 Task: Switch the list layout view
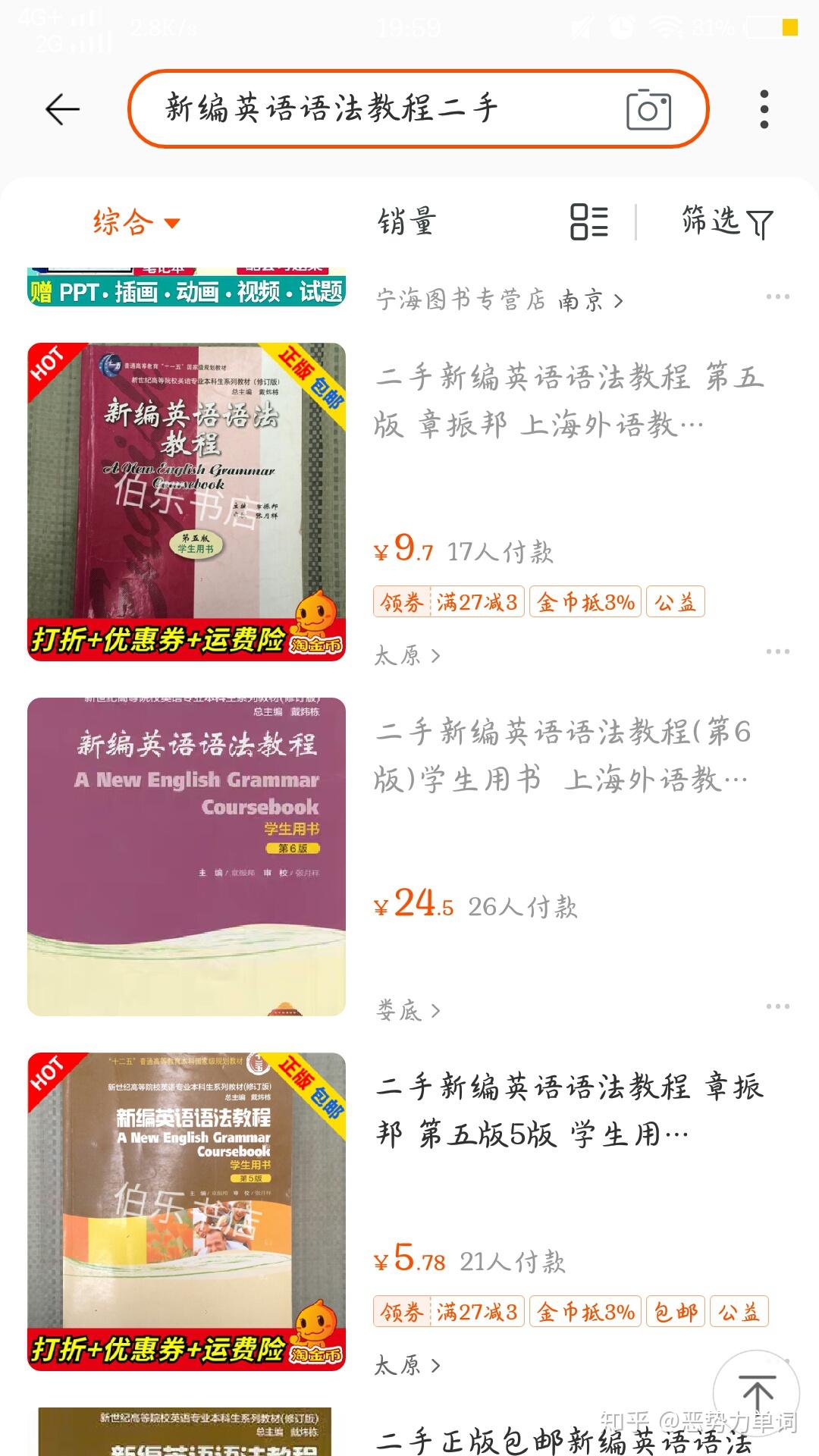click(x=589, y=222)
